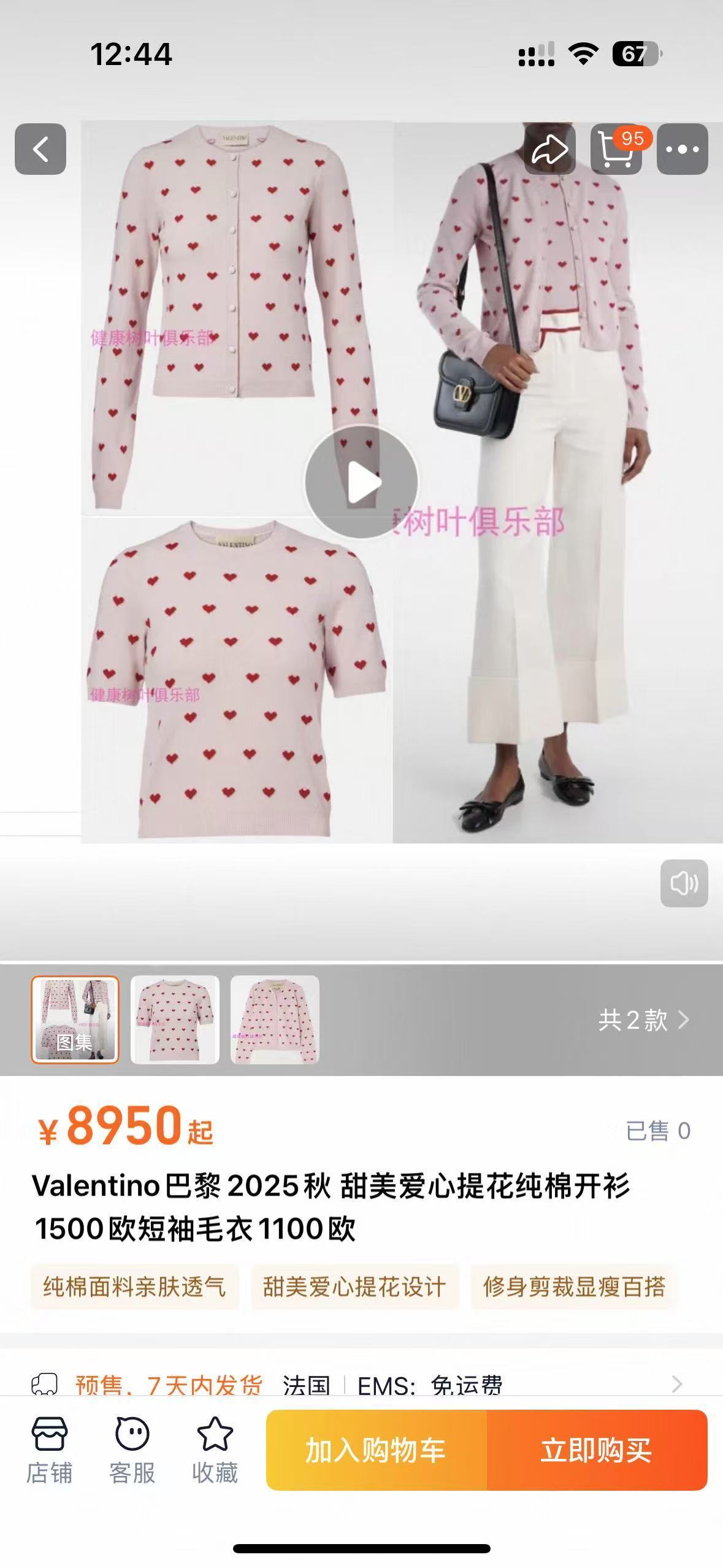The width and height of the screenshot is (723, 1568).
Task: Visit the 店铺 store page
Action: [x=49, y=1450]
